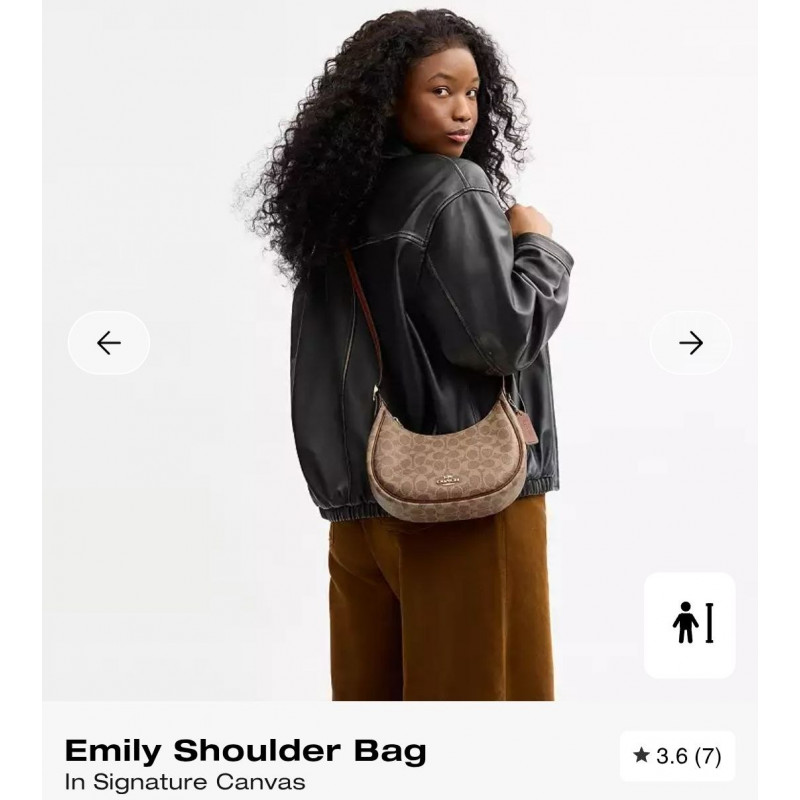Open the 3.6 star rating reviews
The height and width of the screenshot is (800, 800).
[677, 757]
